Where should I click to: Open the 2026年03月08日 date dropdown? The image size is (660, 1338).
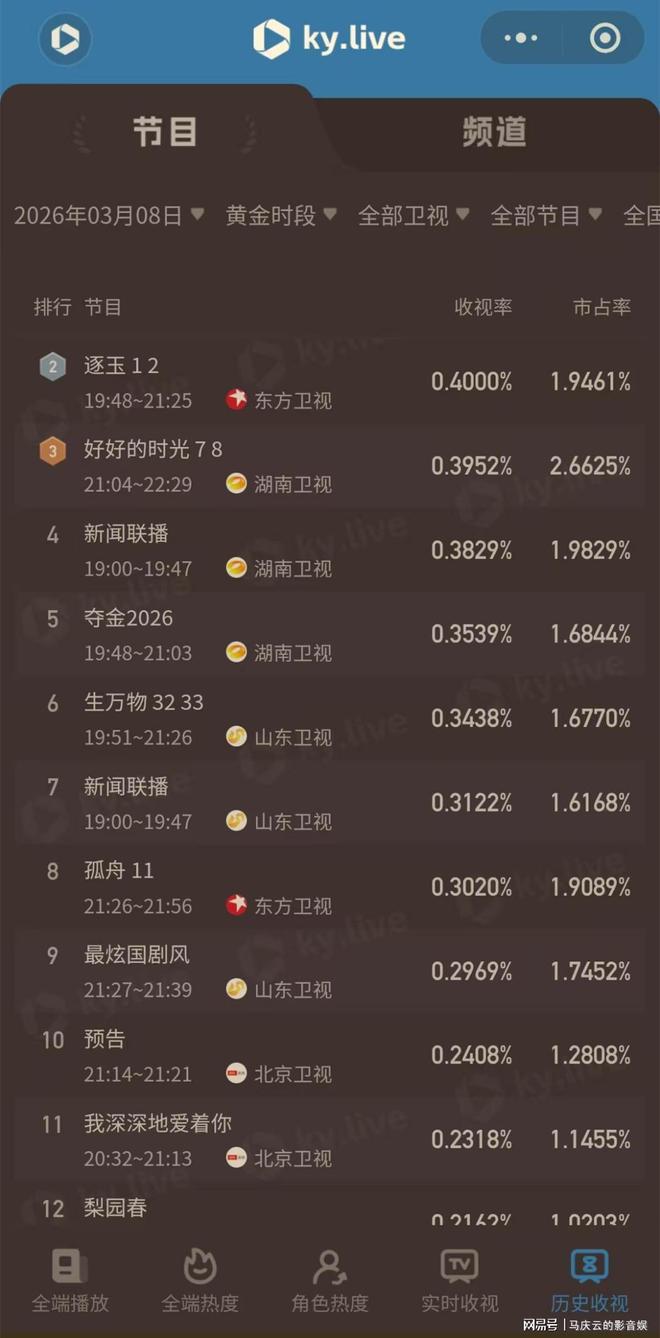[109, 215]
